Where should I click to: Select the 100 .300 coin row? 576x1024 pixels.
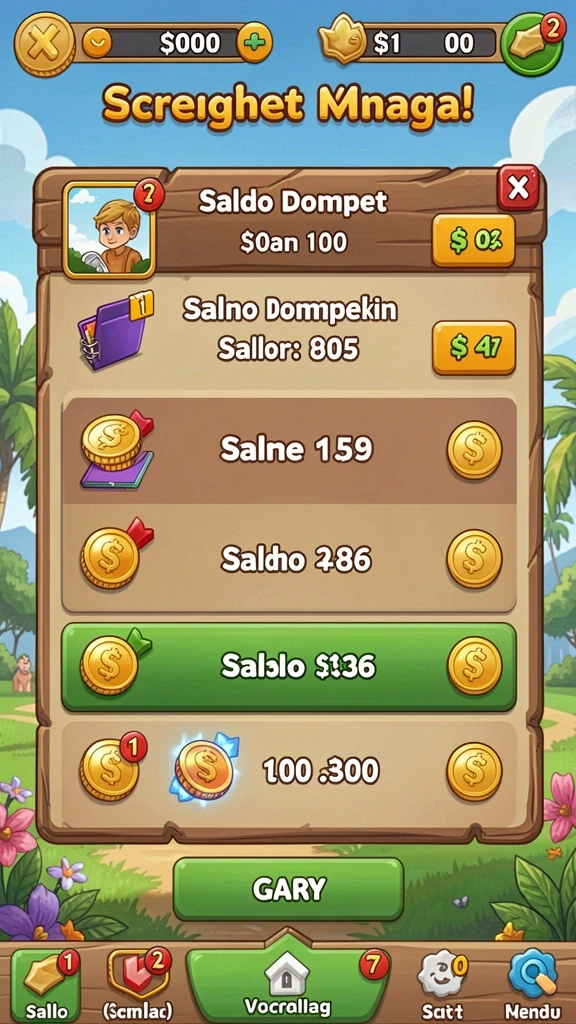289,772
